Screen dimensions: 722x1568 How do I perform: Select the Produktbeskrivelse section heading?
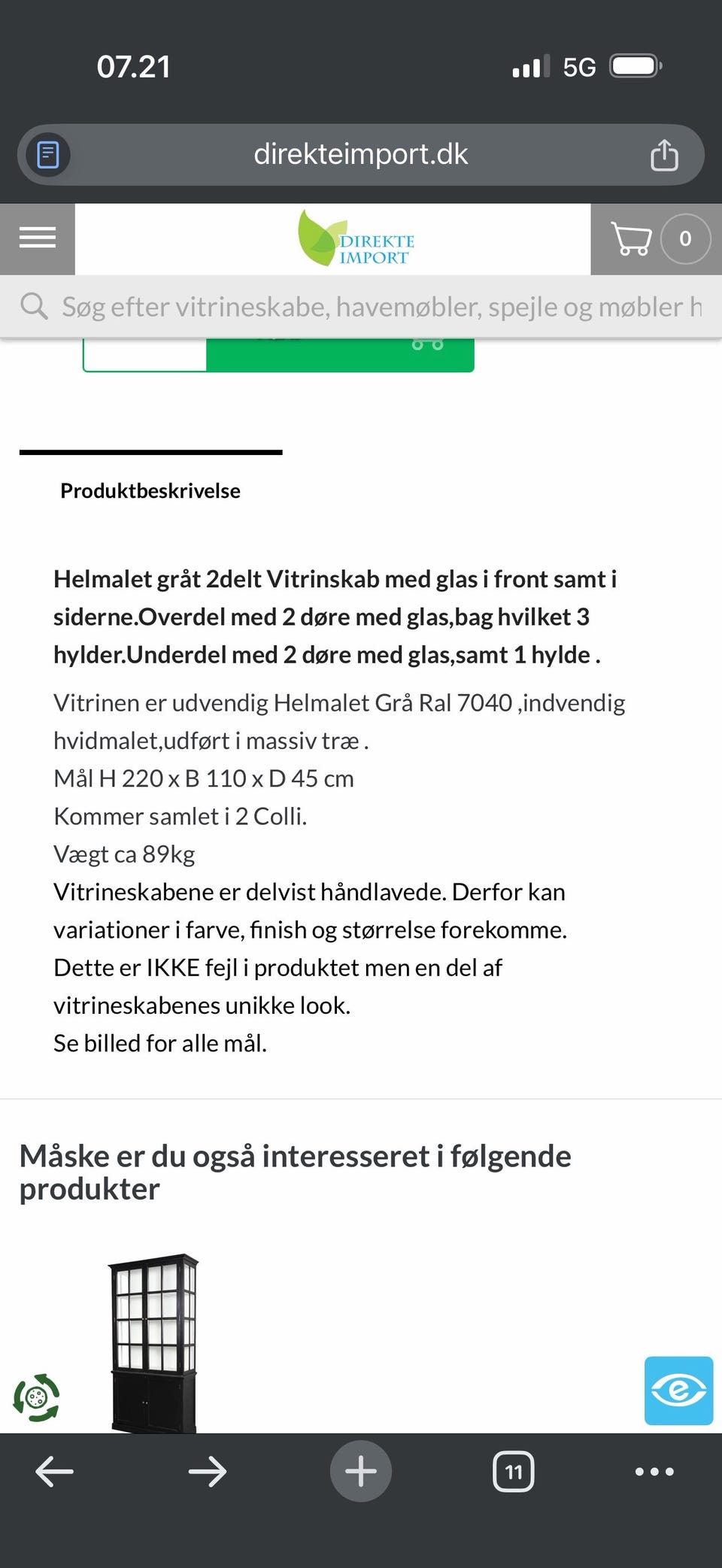(x=150, y=490)
